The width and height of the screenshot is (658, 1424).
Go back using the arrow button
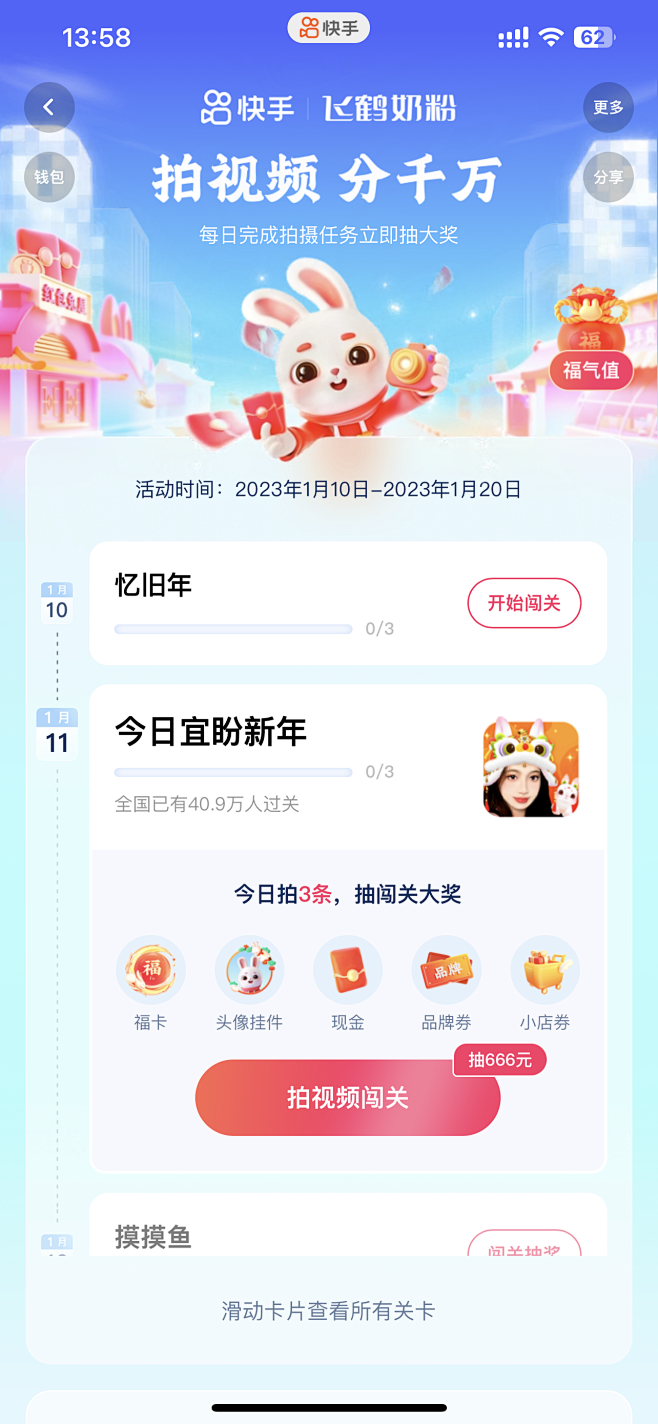point(49,108)
